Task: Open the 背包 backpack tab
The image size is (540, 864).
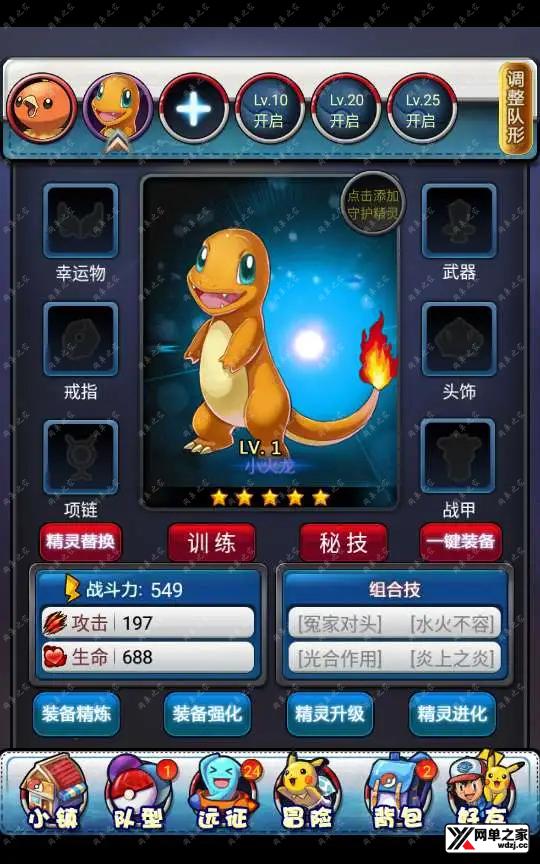Action: pos(398,791)
